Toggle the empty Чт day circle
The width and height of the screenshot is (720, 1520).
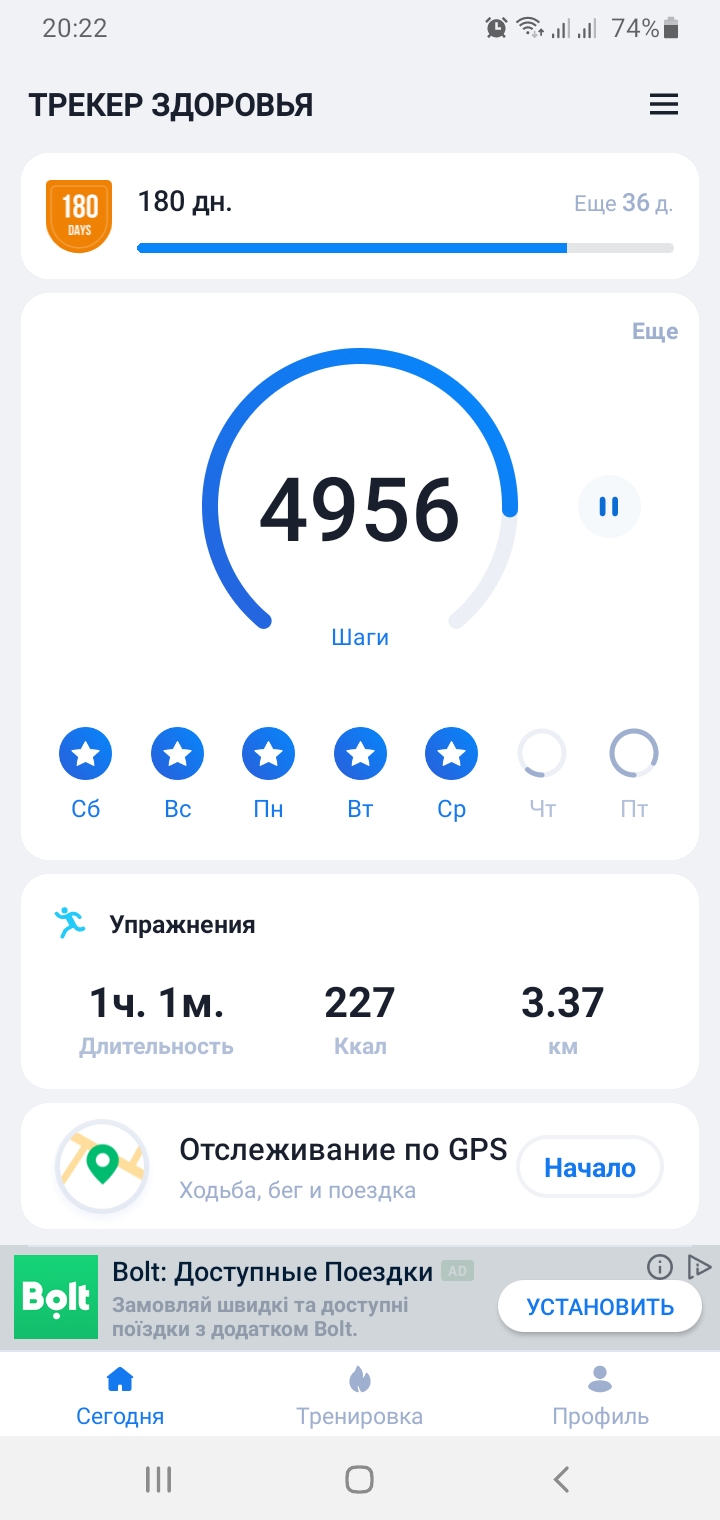tap(541, 753)
